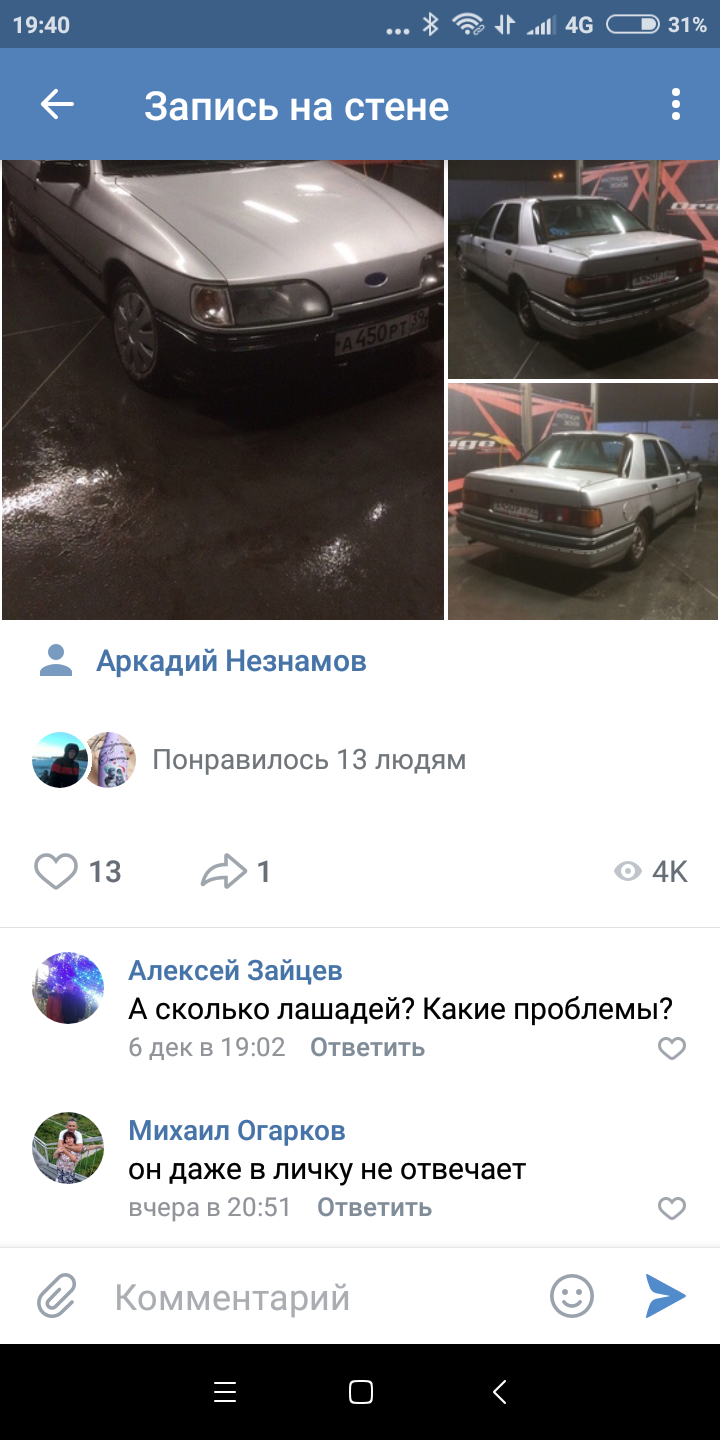Open Михаил Огарков's profile

coord(237,1131)
